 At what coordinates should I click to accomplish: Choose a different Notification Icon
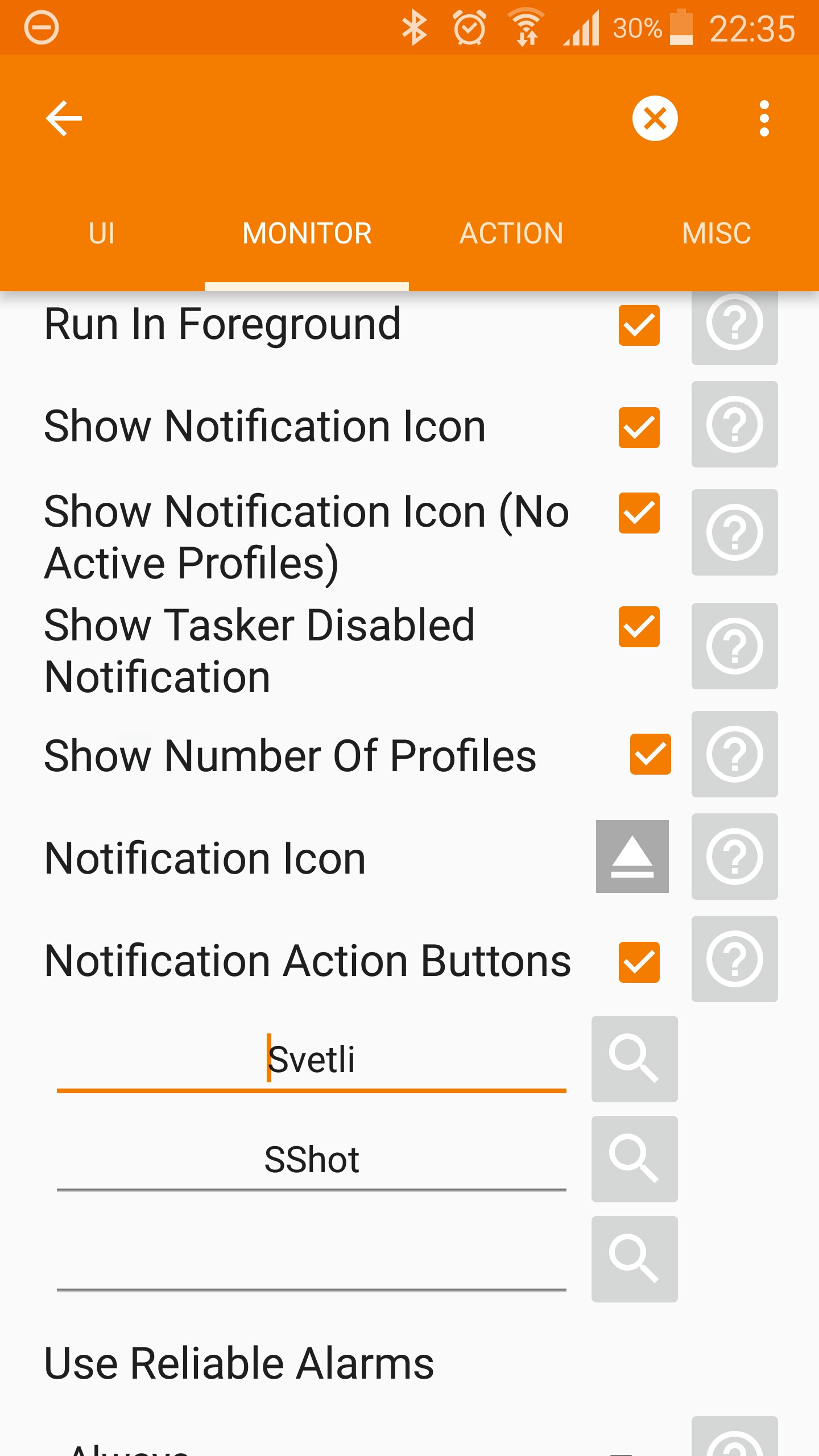[632, 857]
